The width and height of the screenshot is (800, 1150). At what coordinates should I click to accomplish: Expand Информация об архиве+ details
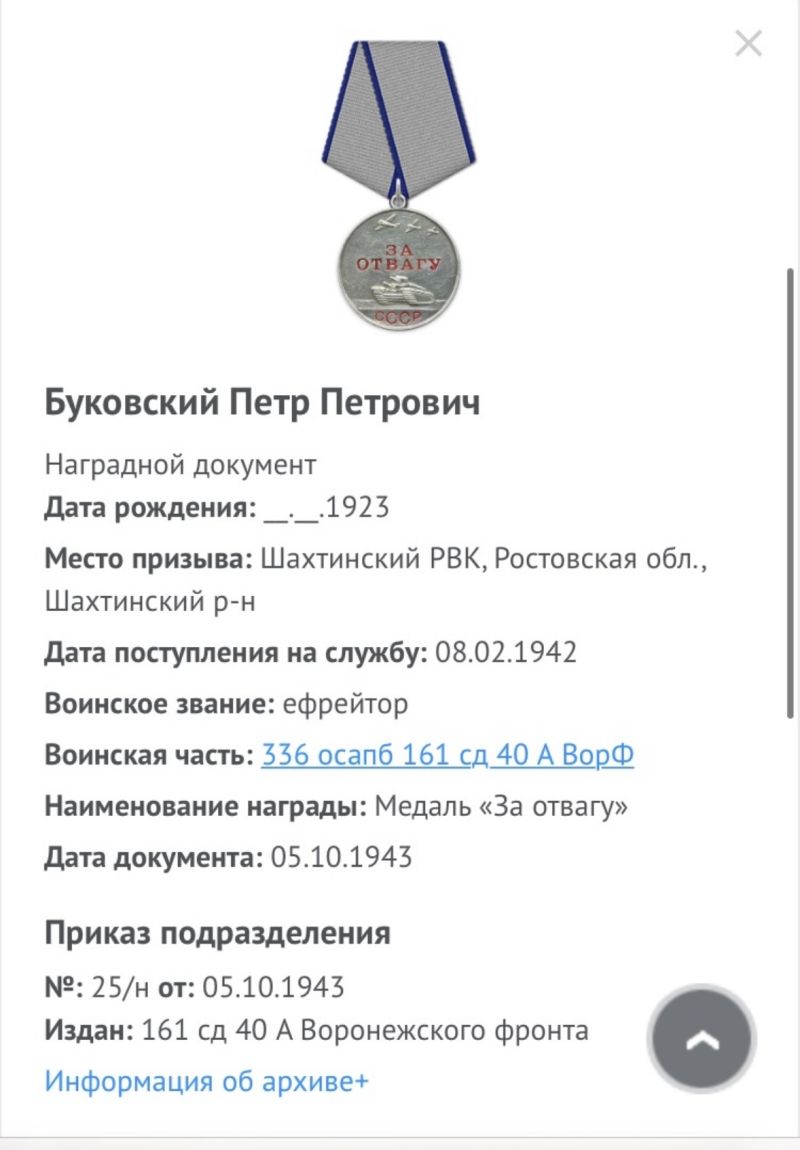(206, 1081)
